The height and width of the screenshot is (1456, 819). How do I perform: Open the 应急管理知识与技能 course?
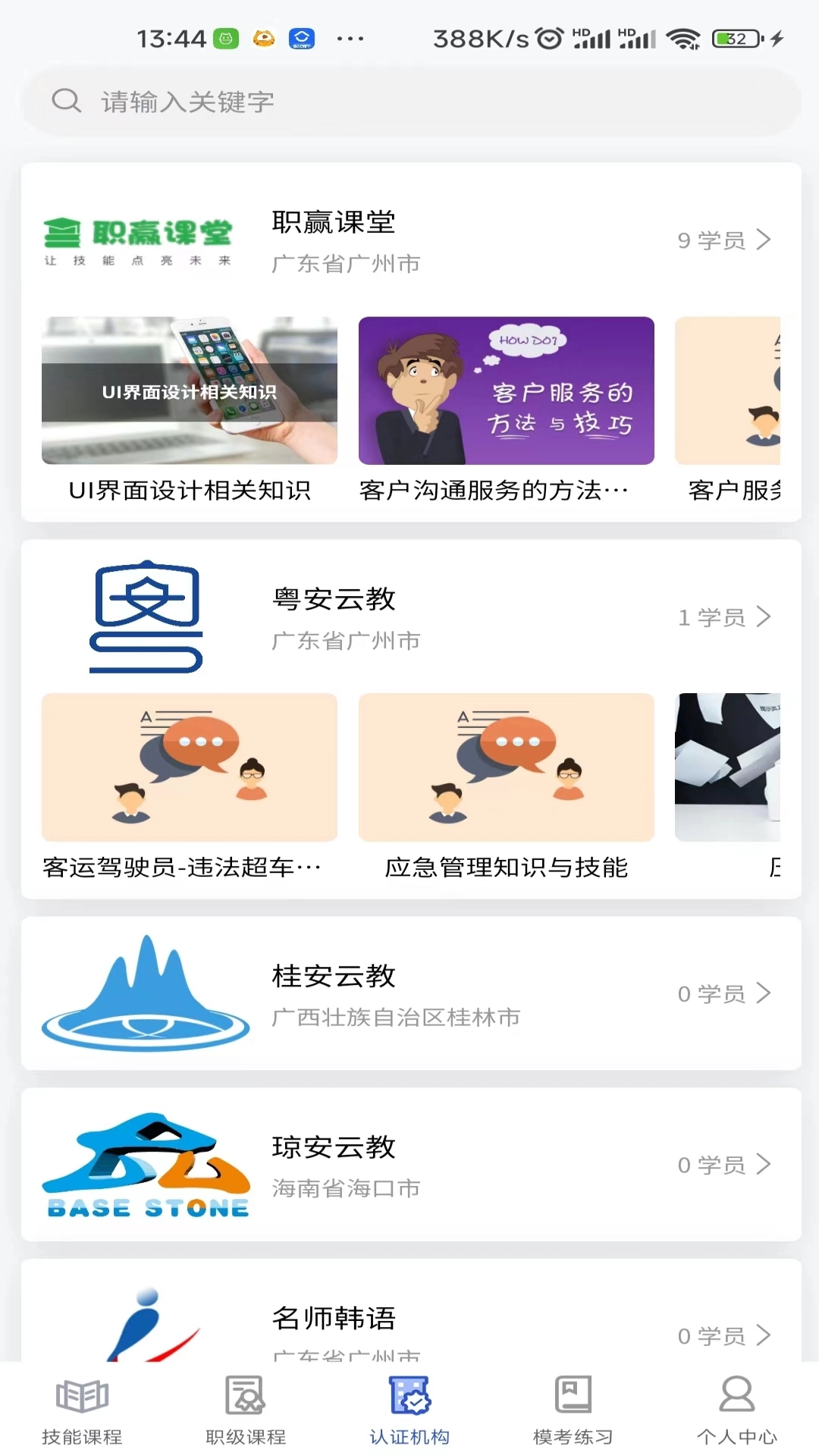click(x=506, y=767)
